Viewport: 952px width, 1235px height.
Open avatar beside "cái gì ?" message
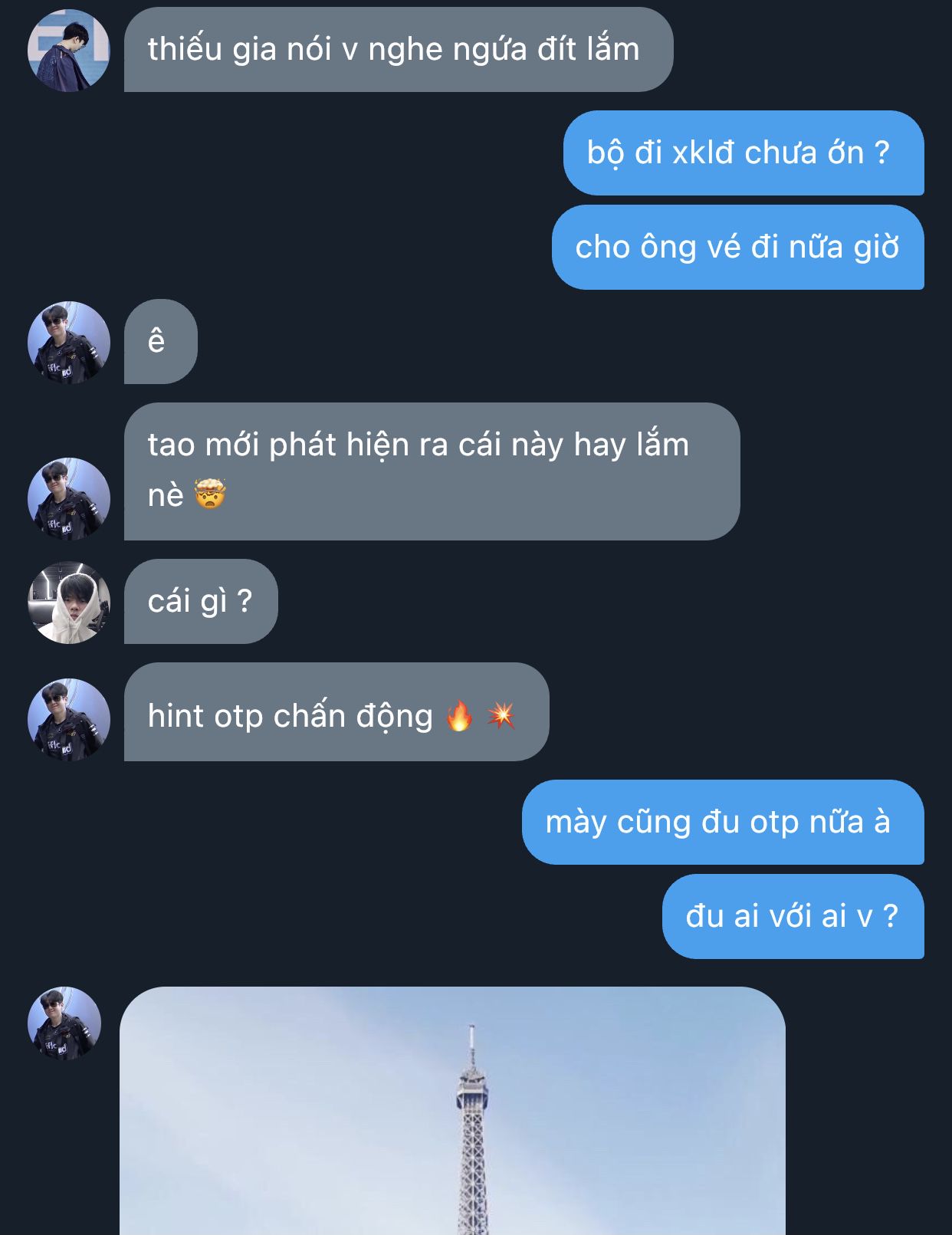(69, 602)
